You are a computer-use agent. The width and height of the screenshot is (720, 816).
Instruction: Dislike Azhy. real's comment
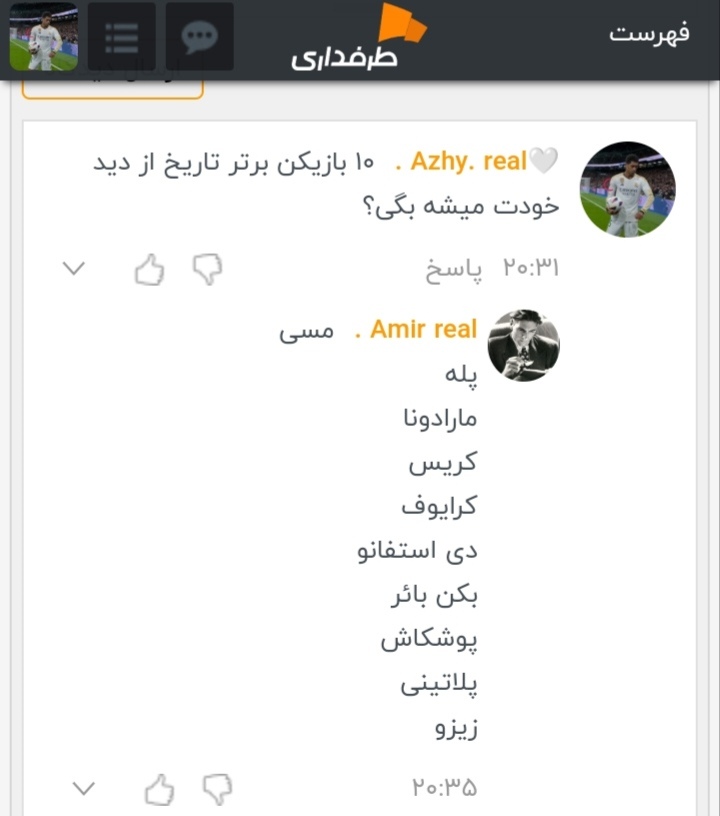[x=207, y=269]
